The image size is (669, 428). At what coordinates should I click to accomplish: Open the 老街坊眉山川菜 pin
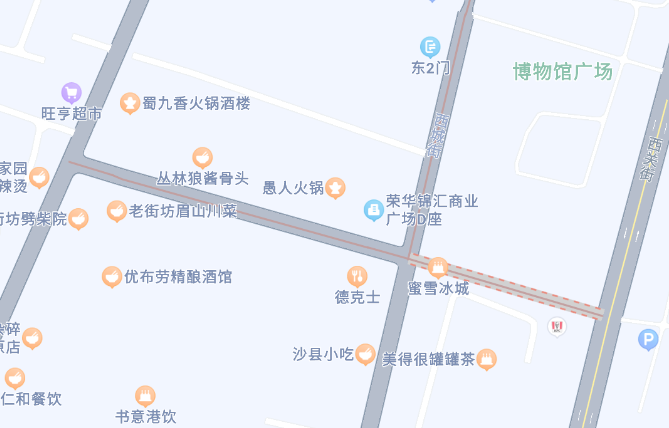point(116,211)
